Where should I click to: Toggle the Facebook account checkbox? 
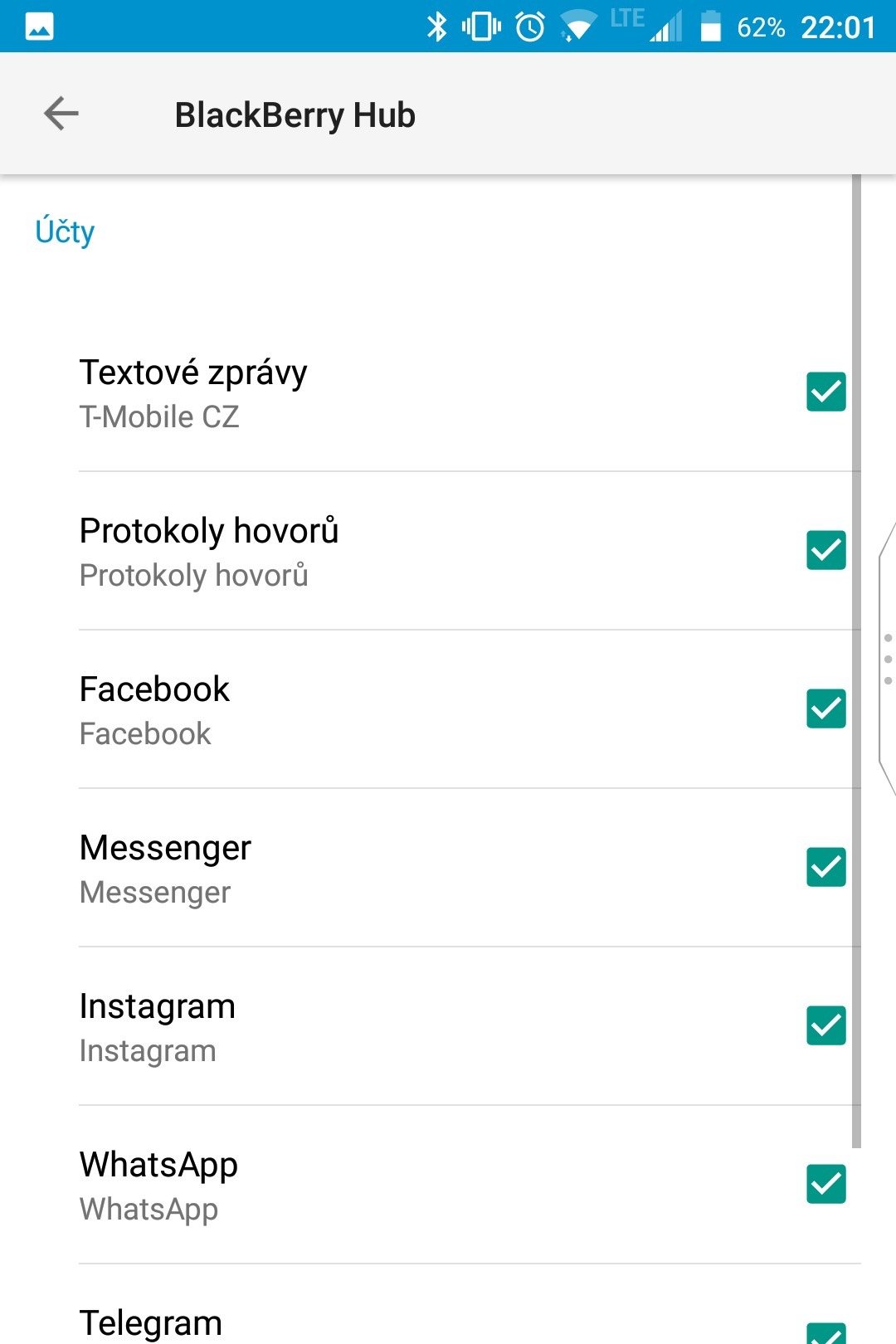825,709
